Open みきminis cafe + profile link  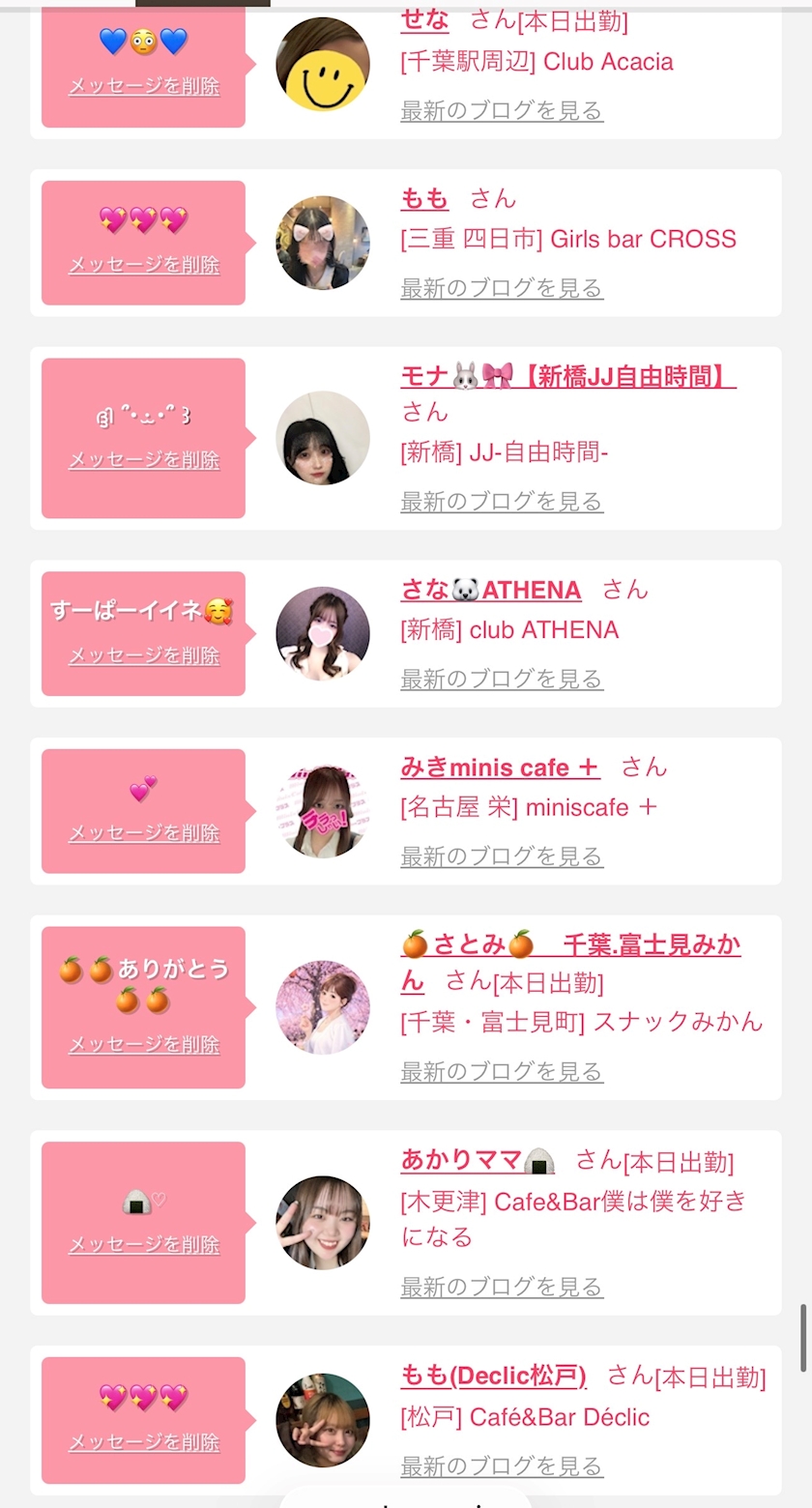tap(500, 768)
